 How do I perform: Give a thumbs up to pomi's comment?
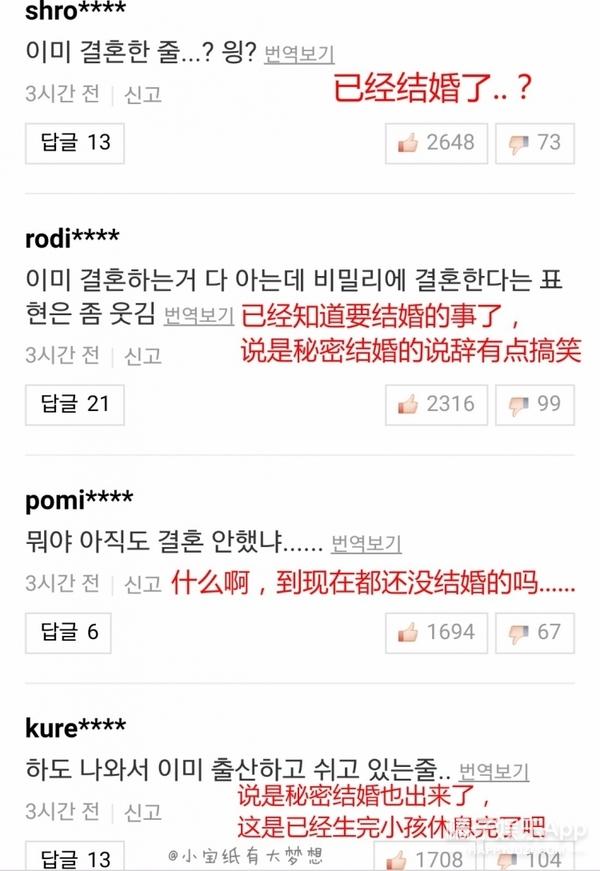(436, 633)
